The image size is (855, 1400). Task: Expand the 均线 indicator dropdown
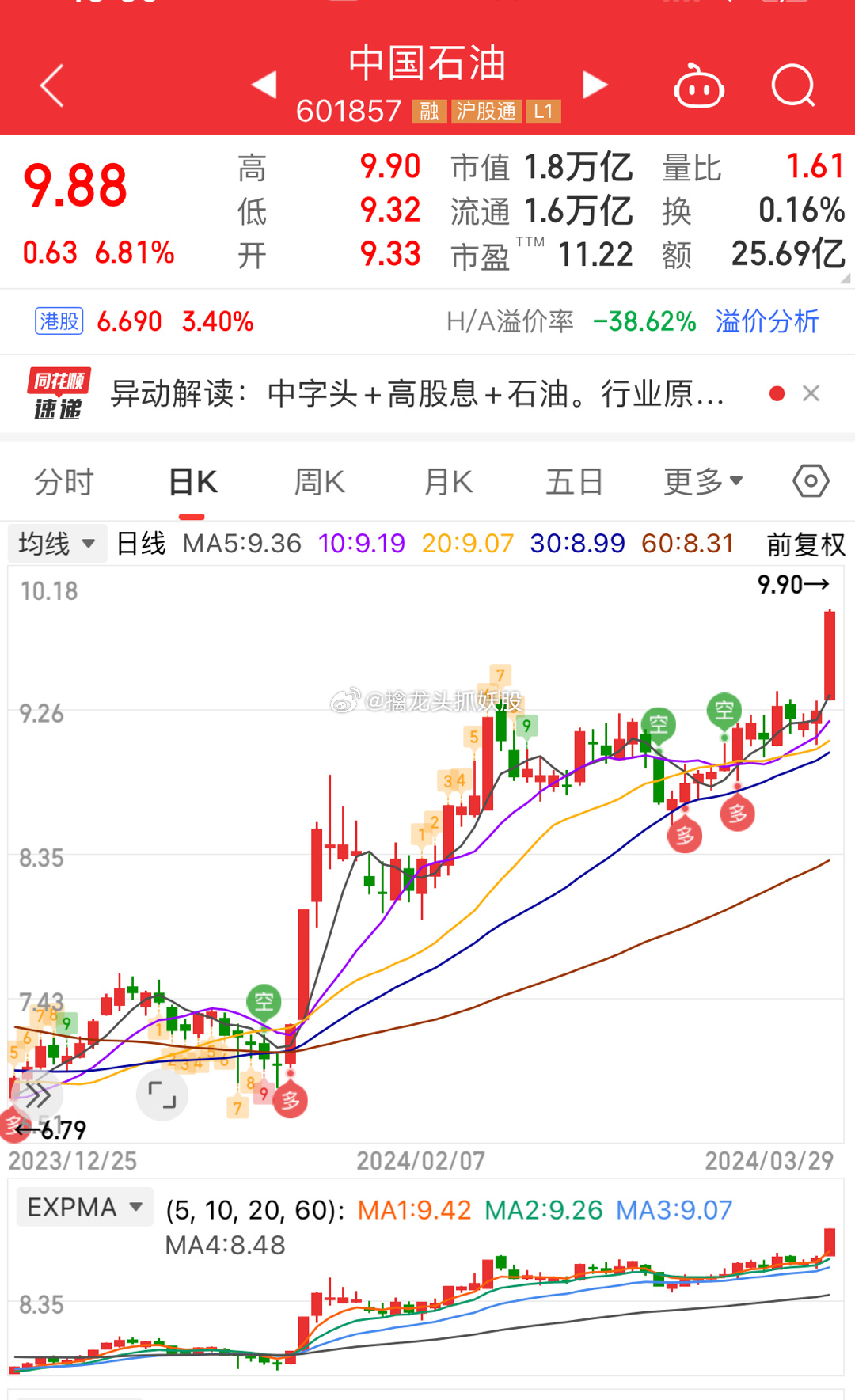[x=57, y=544]
